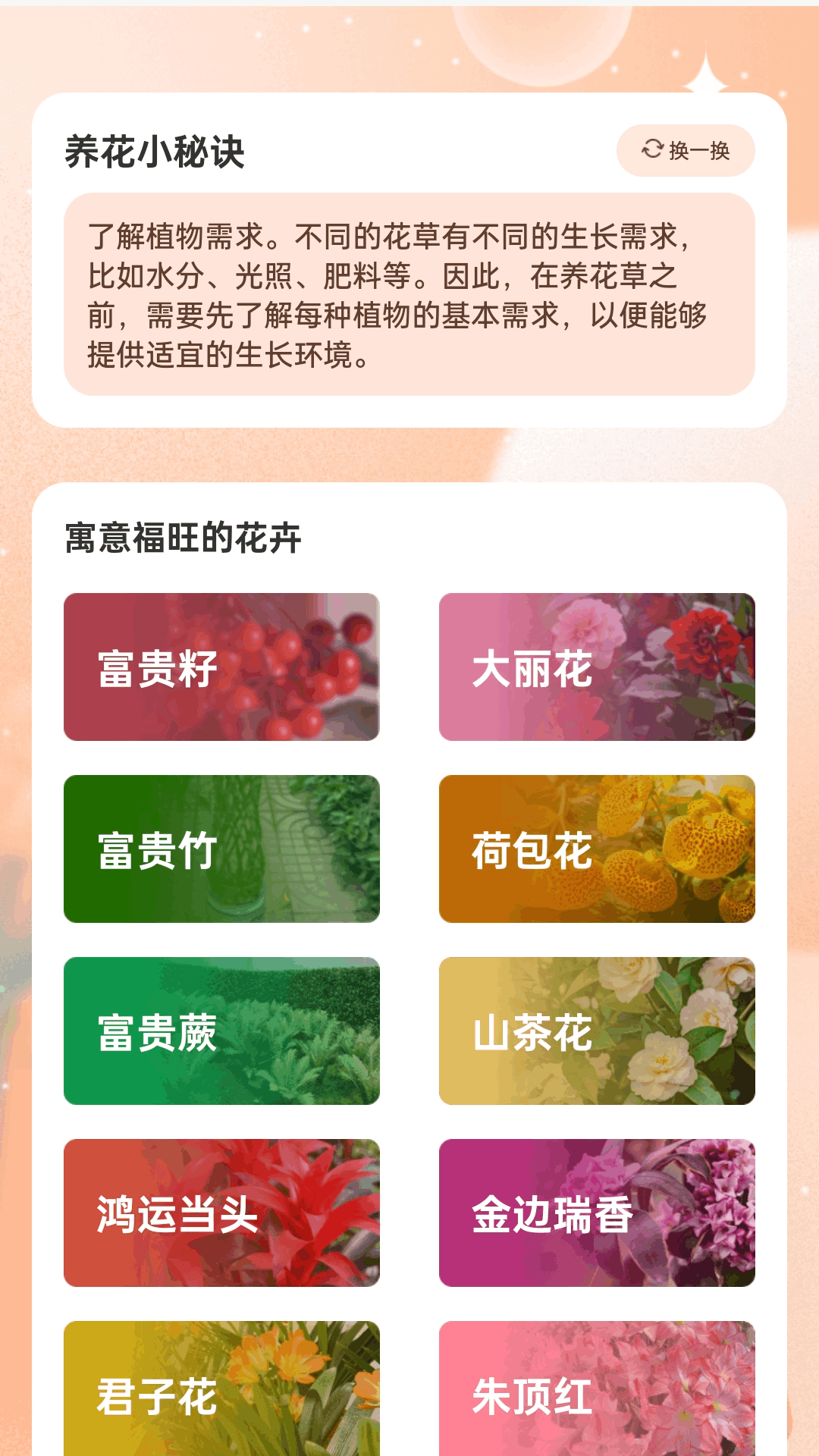Screen dimensions: 819x1456
Task: Select the 富贵竹 card
Action: point(221,851)
